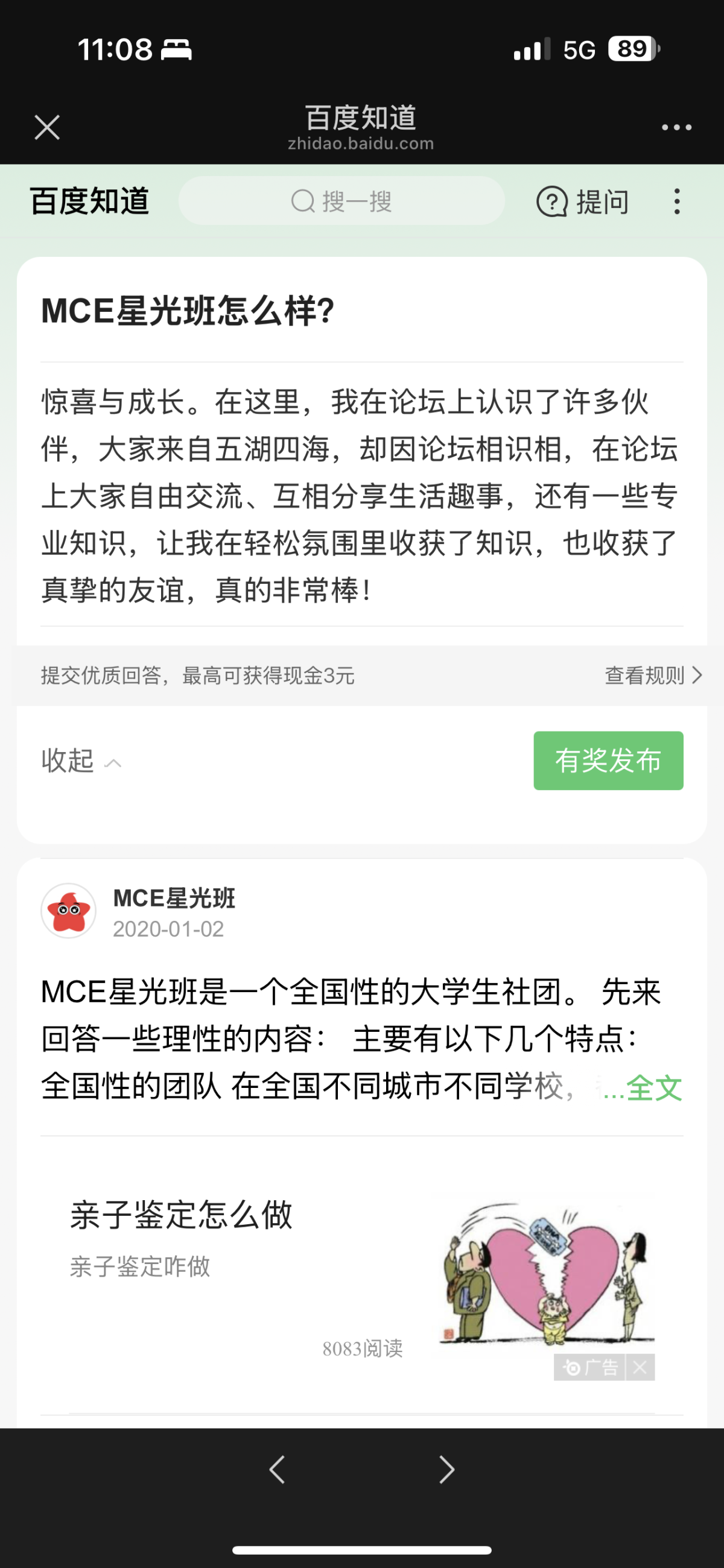
Task: Collapse the answer with 收起
Action: pyautogui.click(x=80, y=761)
